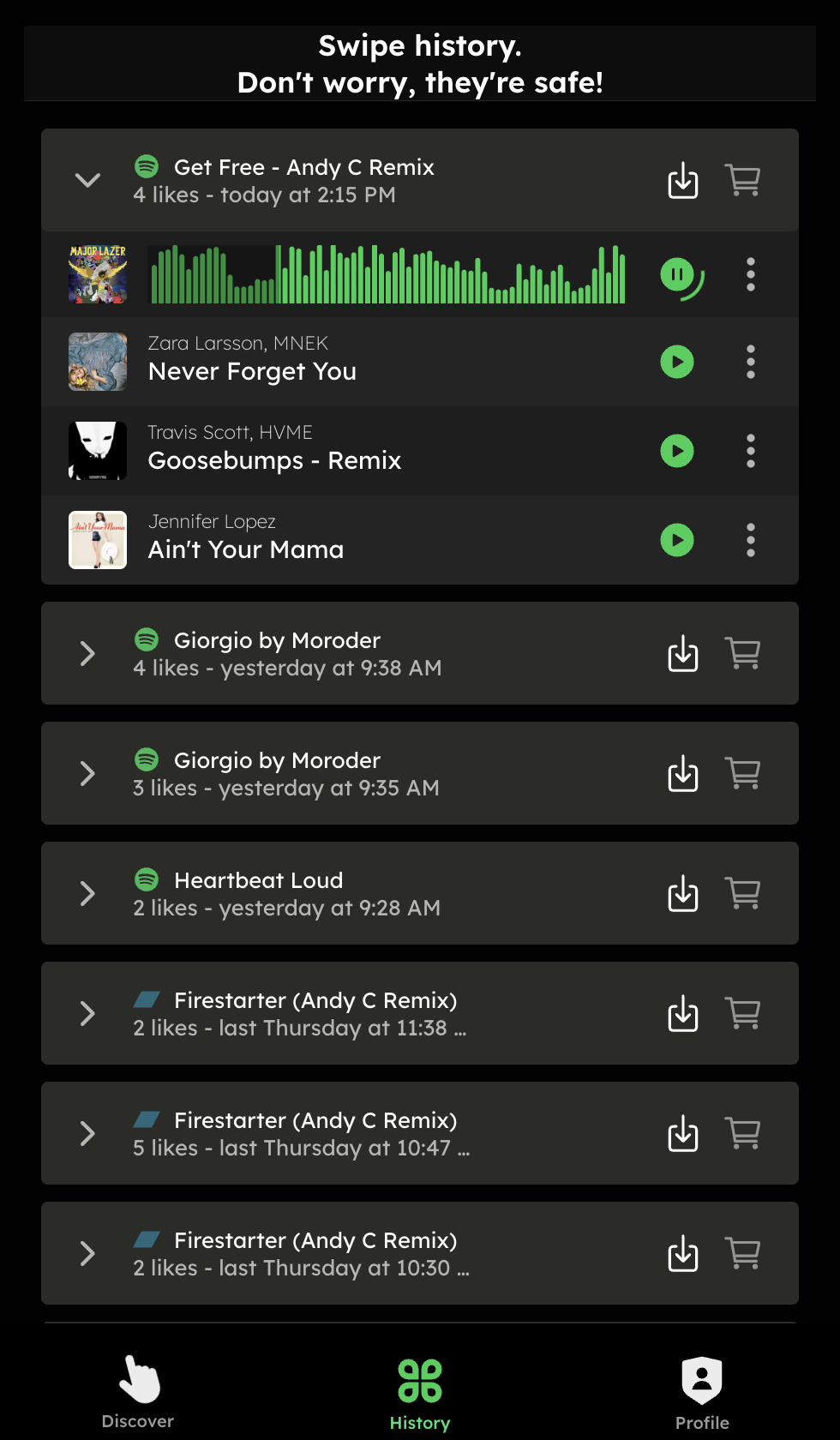Open cart for Heartbeat Loud session
The height and width of the screenshot is (1440, 840).
(742, 893)
